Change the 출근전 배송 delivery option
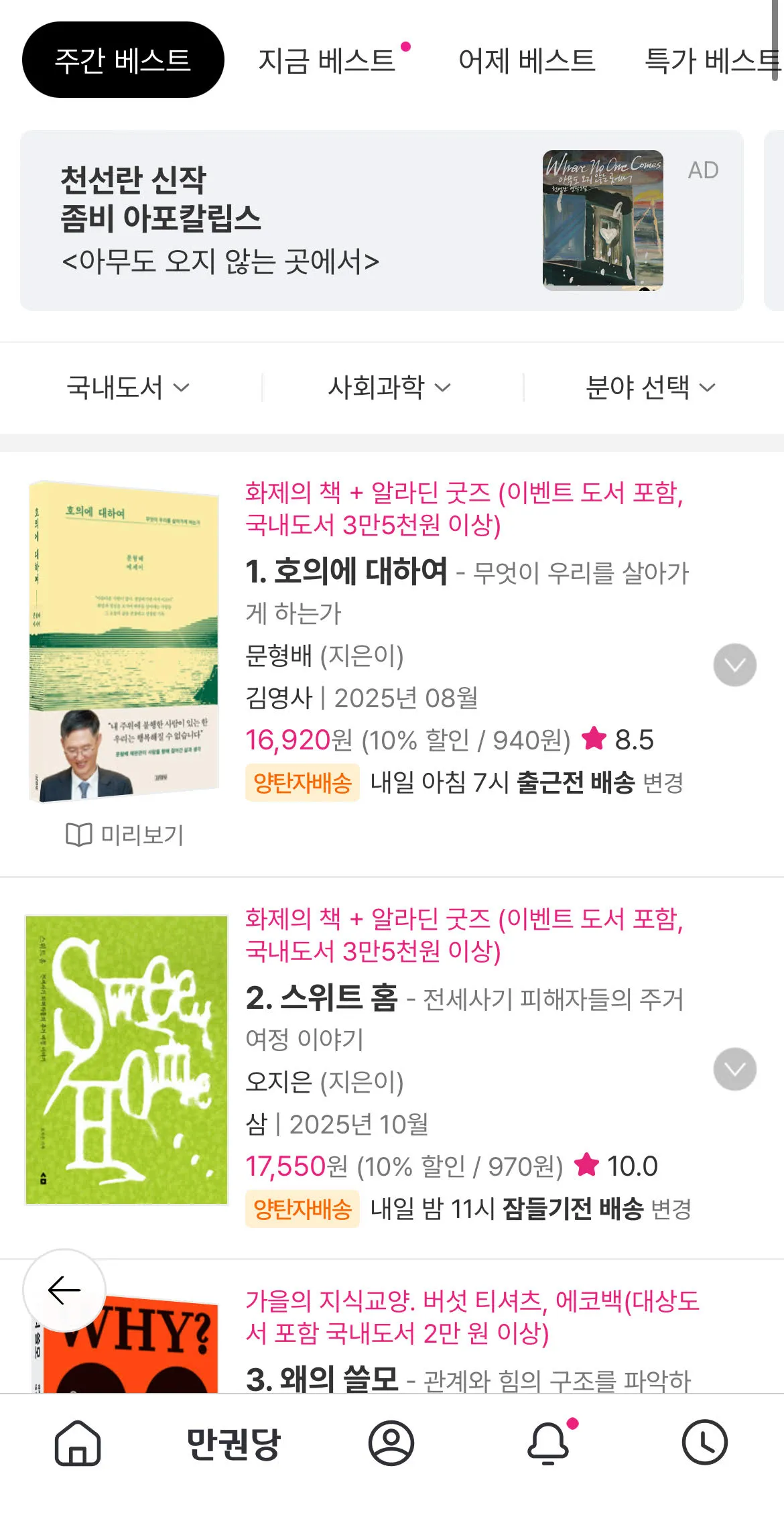 click(663, 783)
